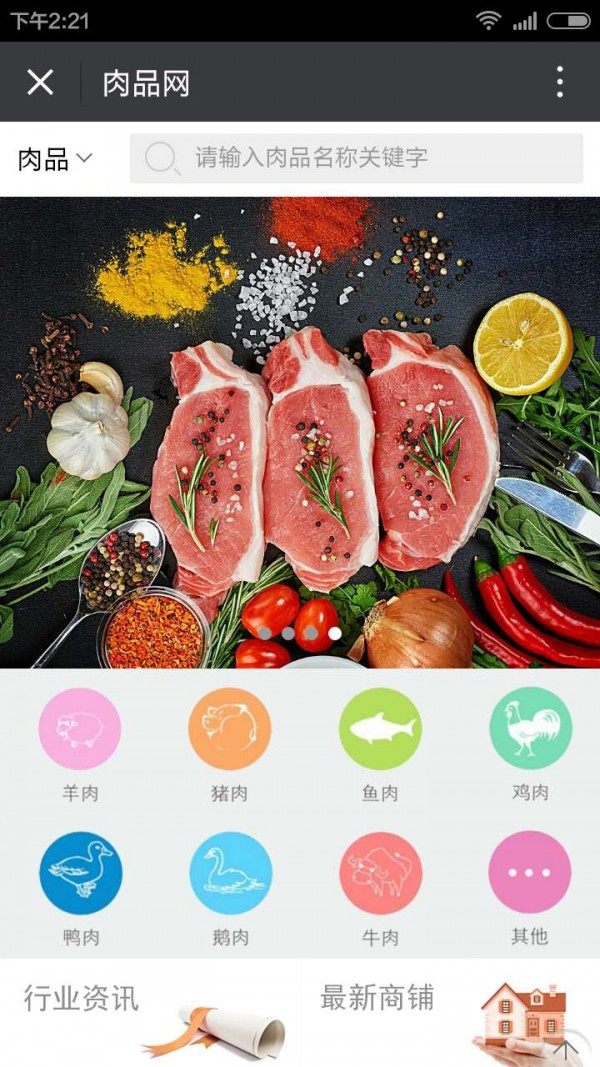Close the 肉品网 page
The image size is (600, 1067).
click(40, 82)
